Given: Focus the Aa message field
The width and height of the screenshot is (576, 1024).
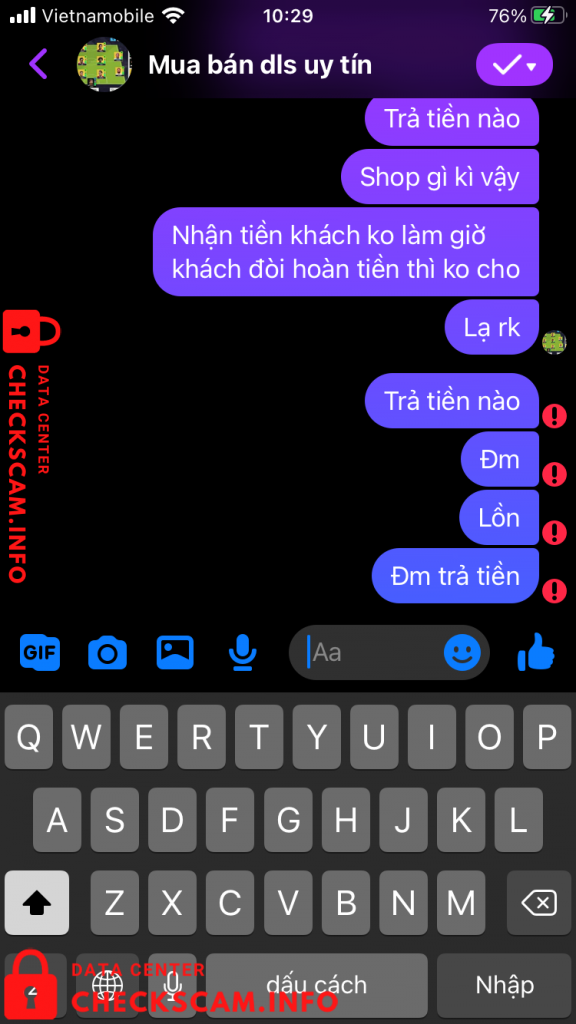Looking at the screenshot, I should tap(375, 652).
